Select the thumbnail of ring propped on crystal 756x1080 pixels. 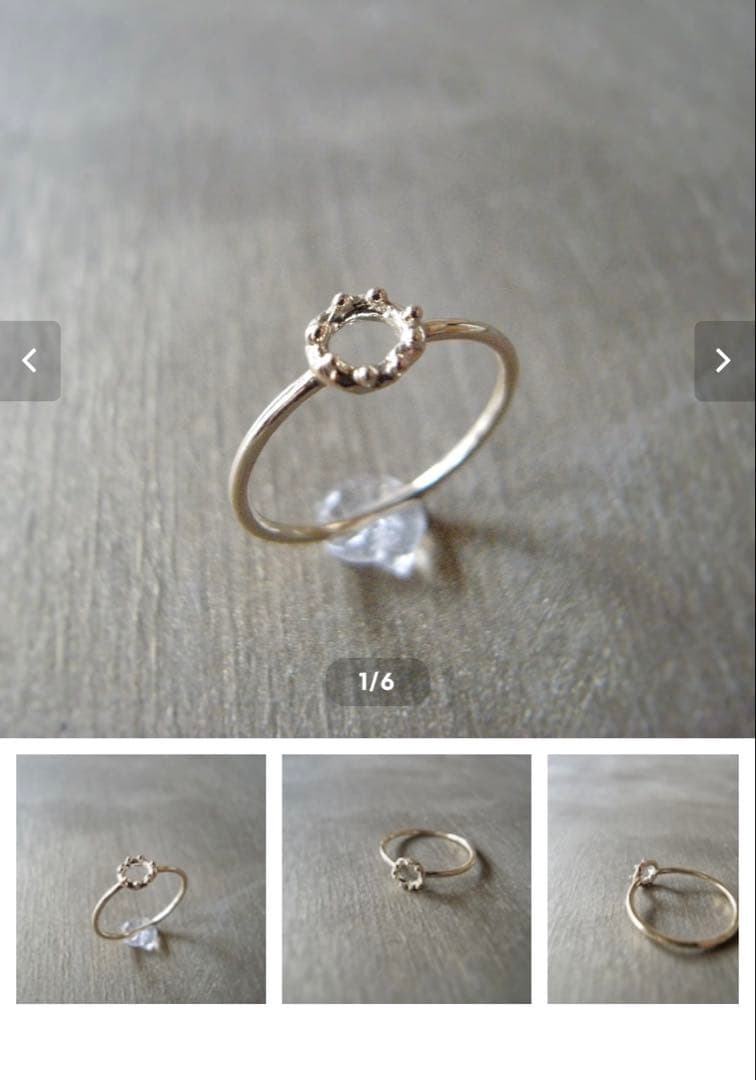[141, 879]
